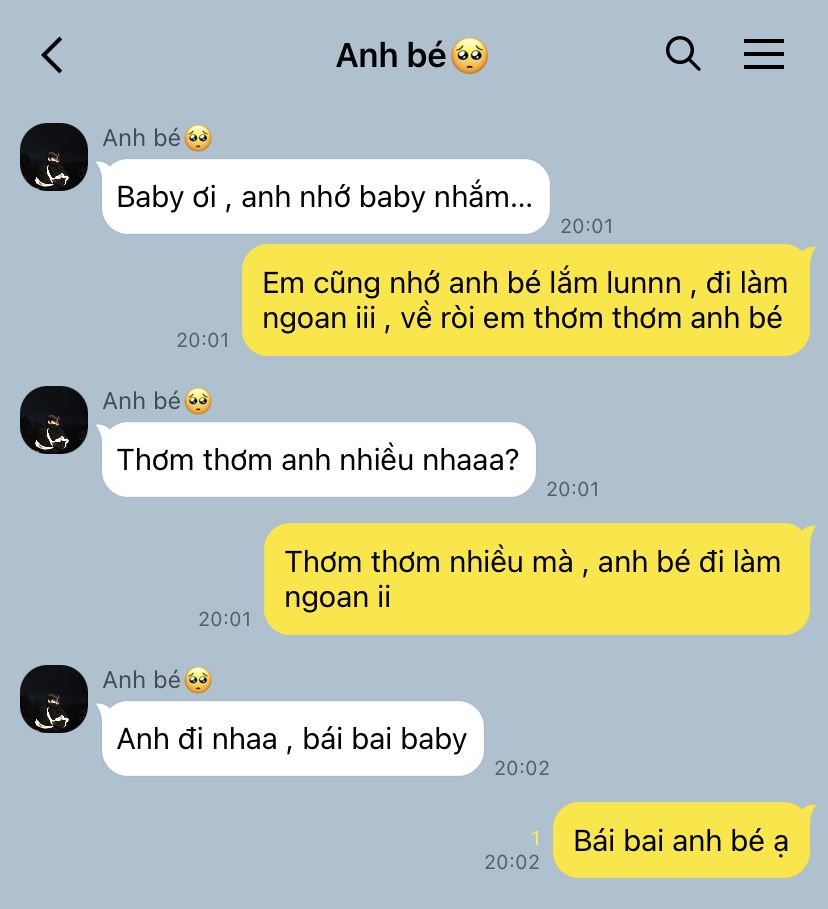Open Anh bé's avatar next to 'Anh đi nhaa'

pos(54,699)
